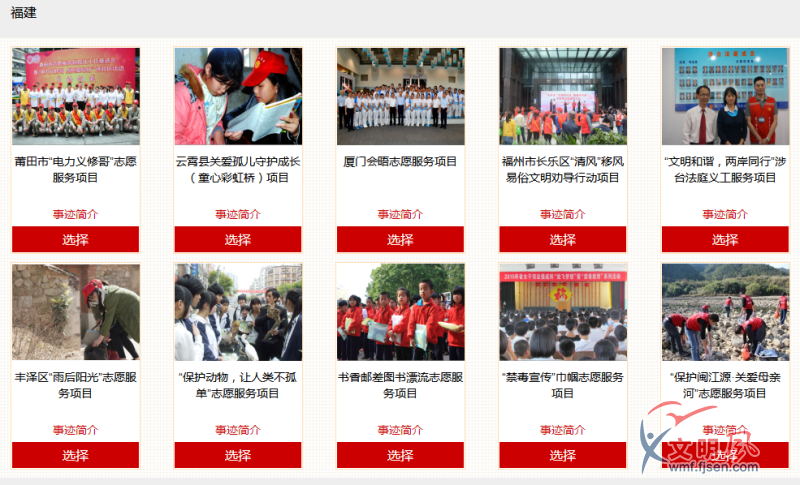Open 事迹简介 for "文明和谐，两岸同行" project
The height and width of the screenshot is (485, 800).
click(x=725, y=214)
